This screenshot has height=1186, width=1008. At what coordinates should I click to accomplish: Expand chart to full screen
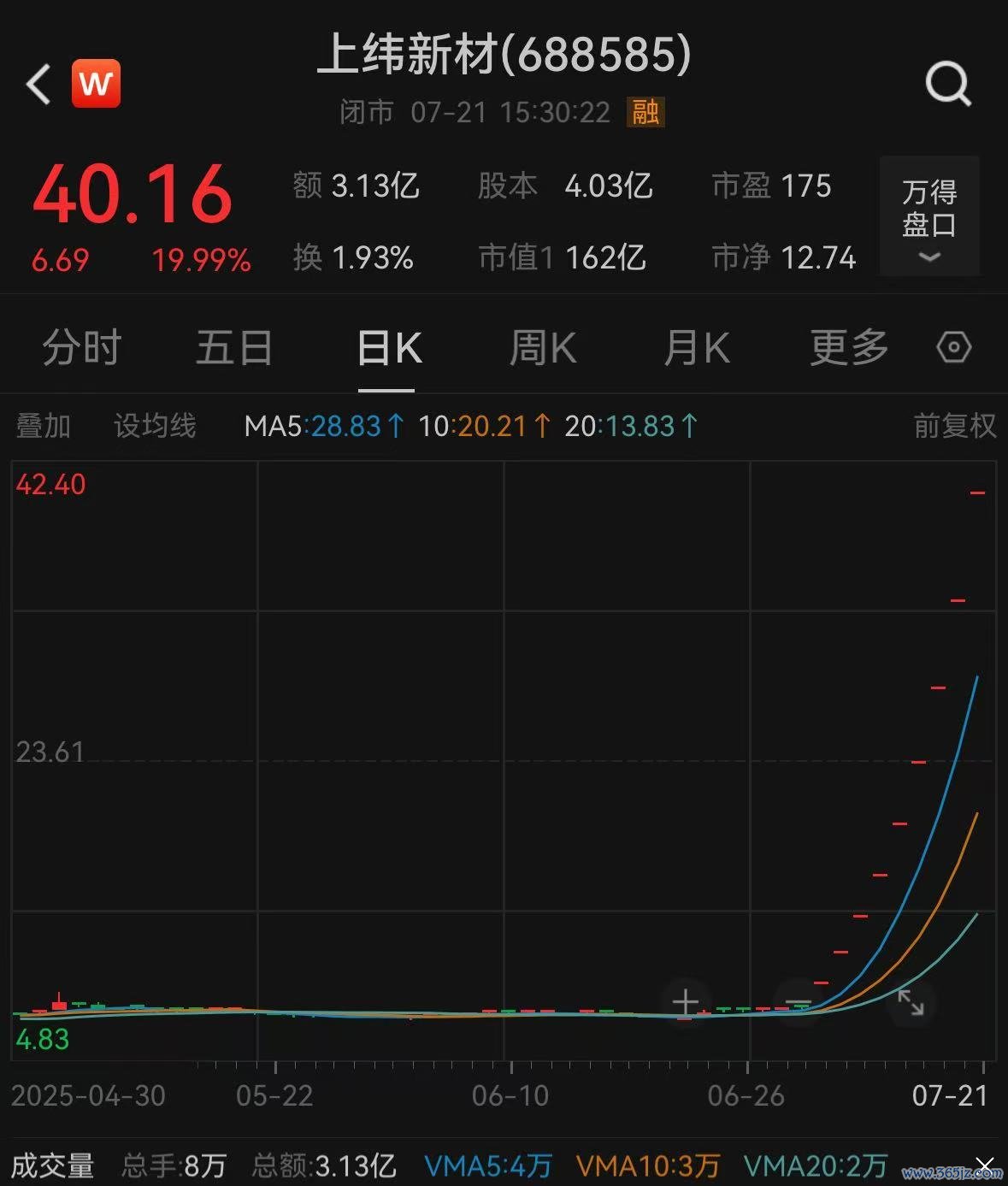point(911,1002)
